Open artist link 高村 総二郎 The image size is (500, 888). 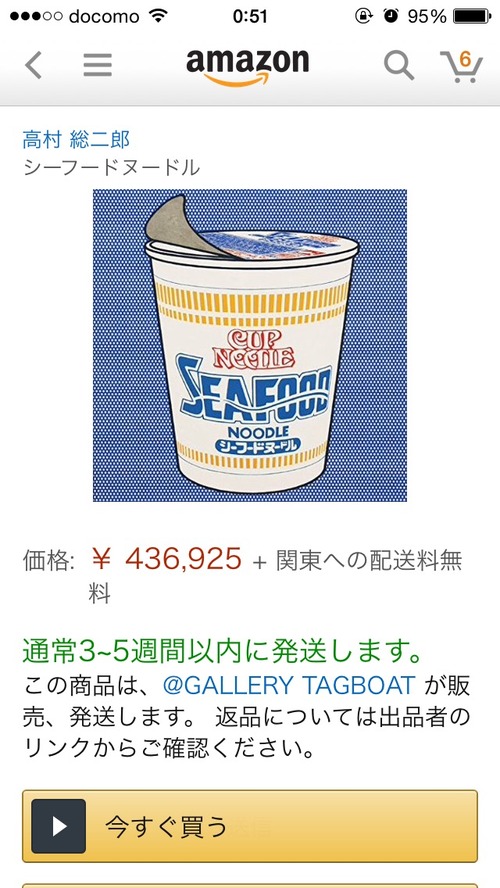click(x=76, y=139)
